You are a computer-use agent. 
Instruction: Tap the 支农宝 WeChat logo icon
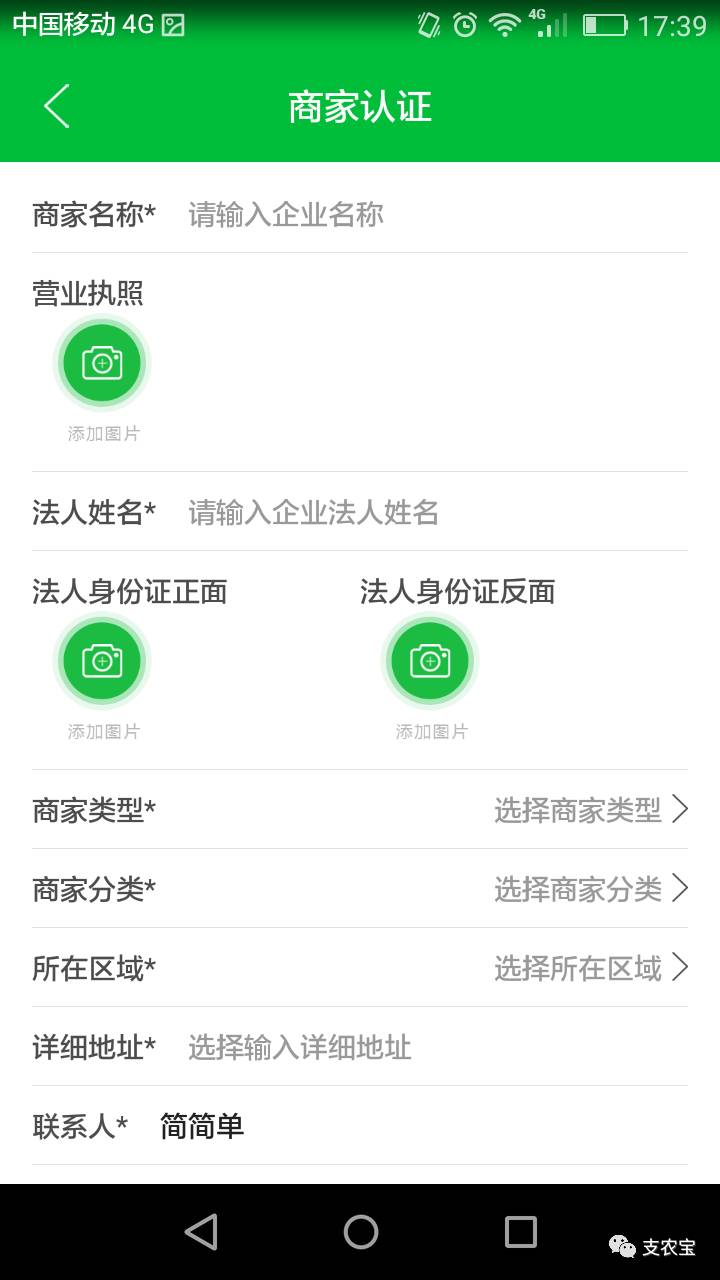pos(621,1245)
